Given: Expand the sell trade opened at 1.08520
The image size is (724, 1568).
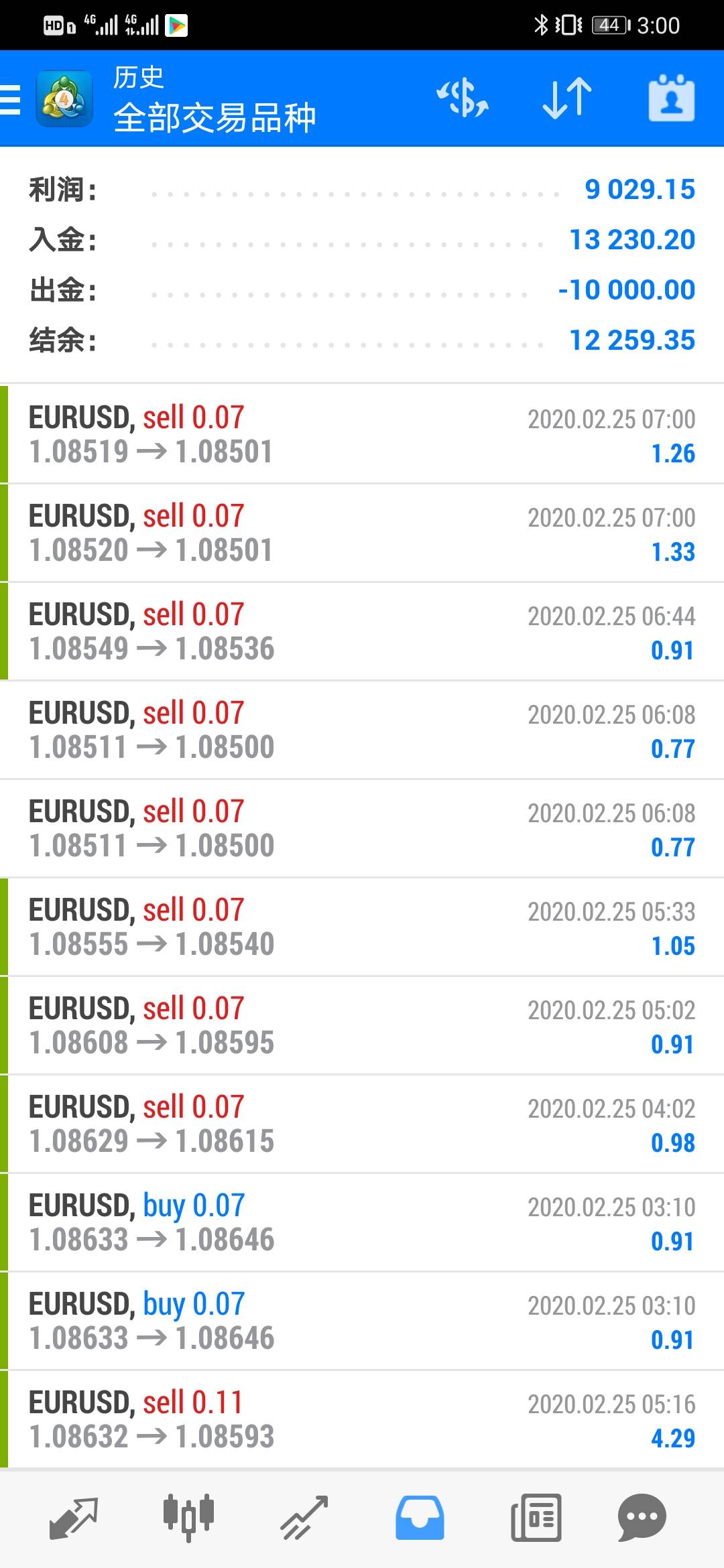Looking at the screenshot, I should tap(362, 533).
